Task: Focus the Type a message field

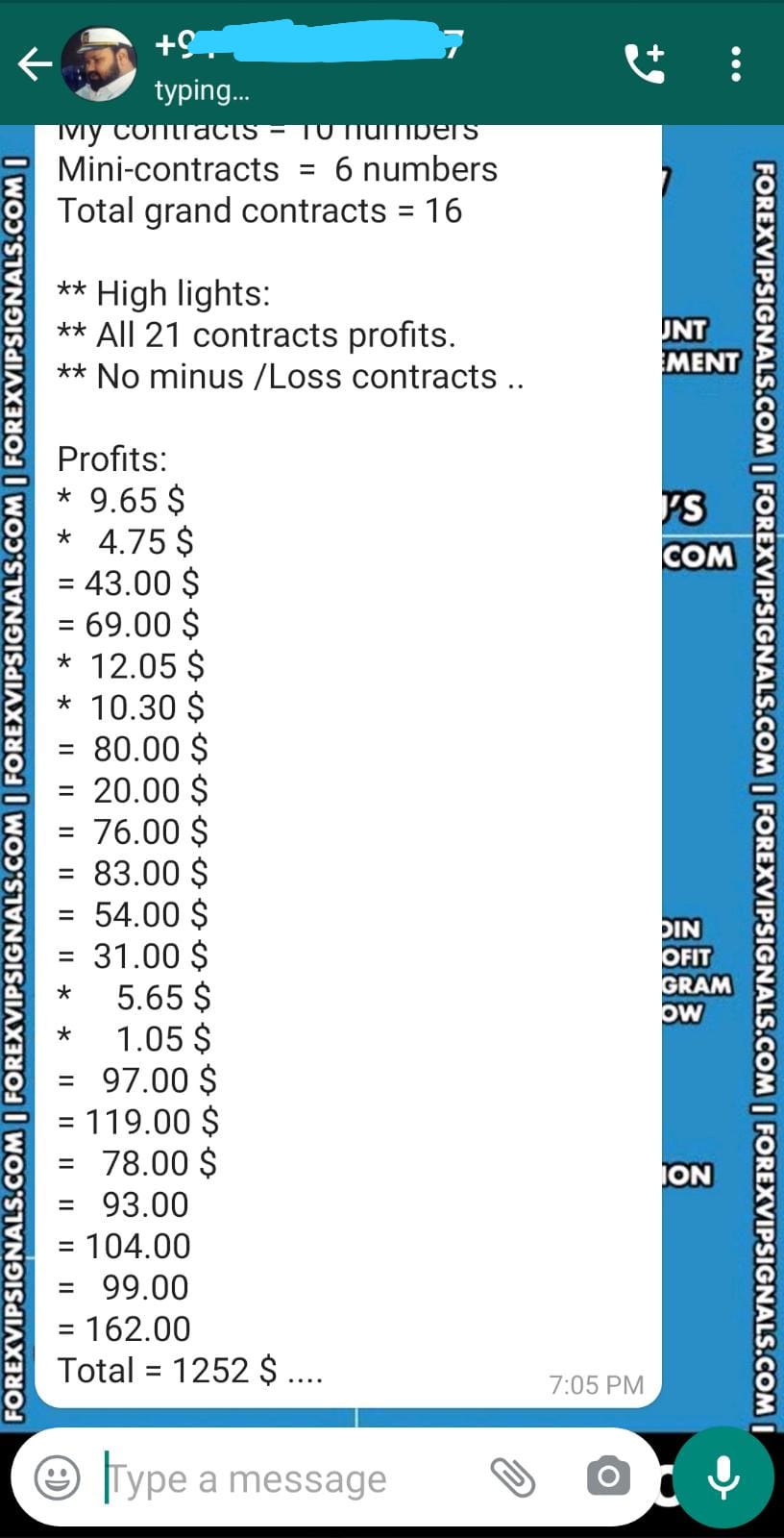Action: (x=288, y=1477)
